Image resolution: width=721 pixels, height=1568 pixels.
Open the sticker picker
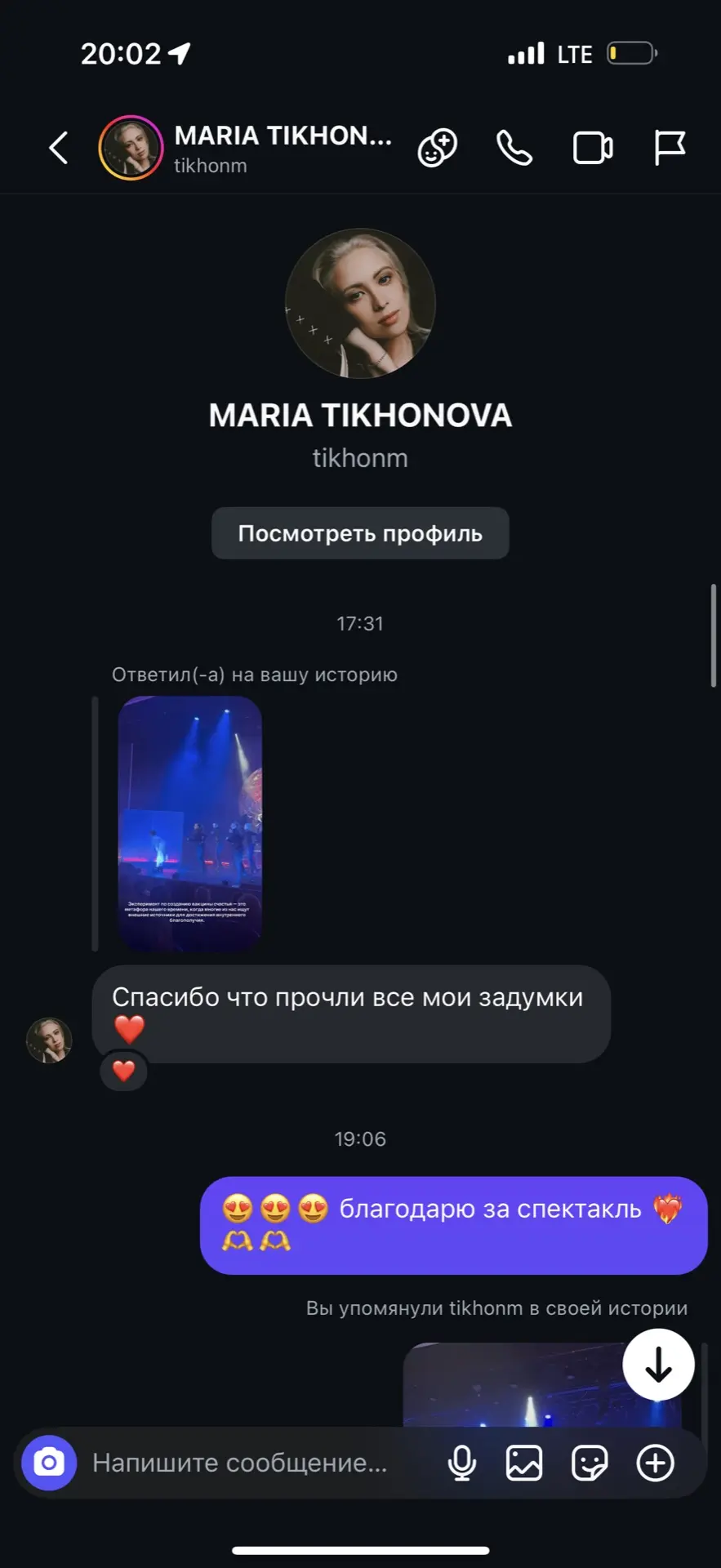click(590, 1463)
